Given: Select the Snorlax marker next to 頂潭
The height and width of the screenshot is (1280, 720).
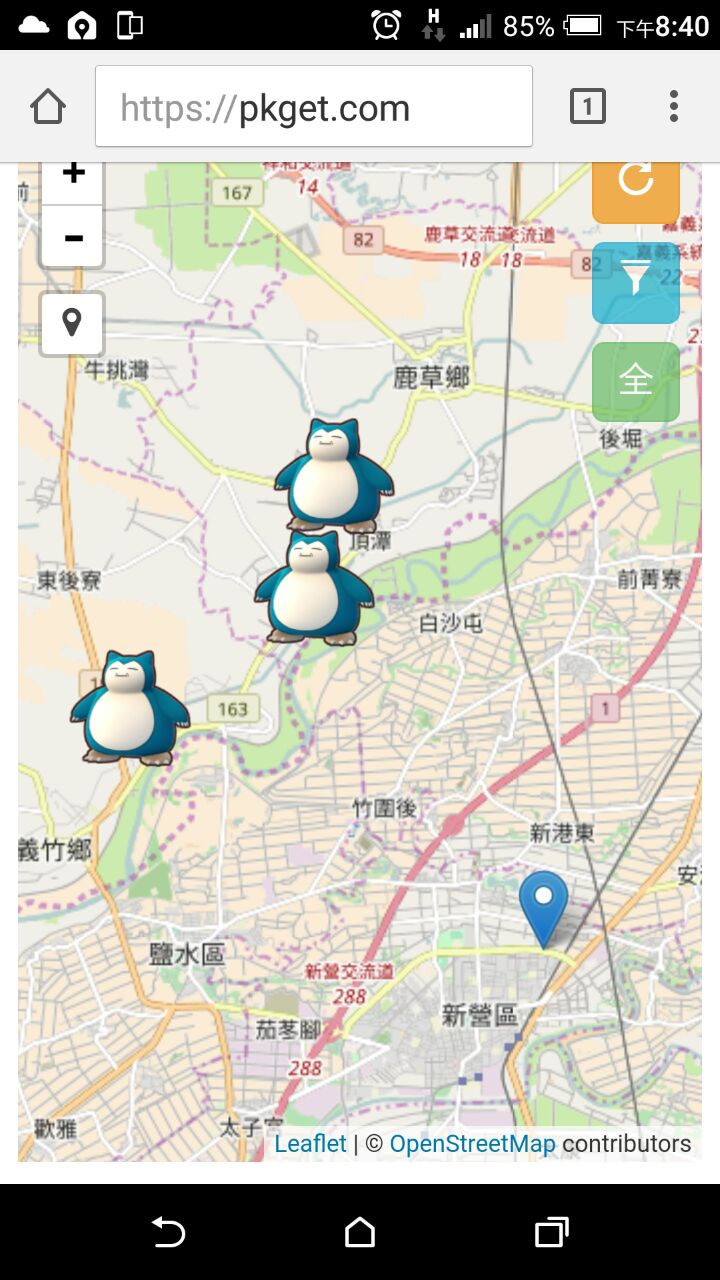Looking at the screenshot, I should tap(334, 474).
